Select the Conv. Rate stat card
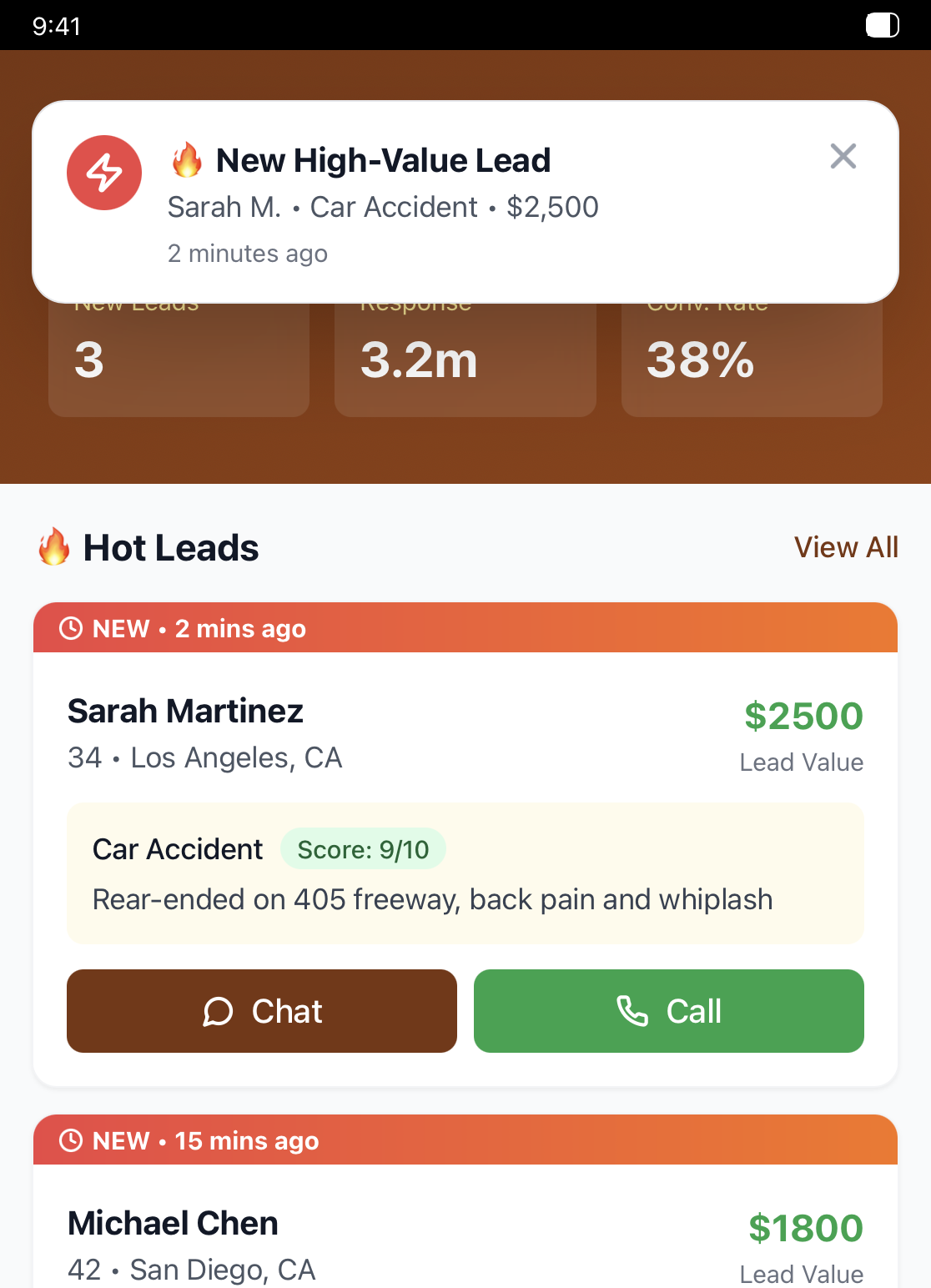The height and width of the screenshot is (1288, 931). (751, 359)
